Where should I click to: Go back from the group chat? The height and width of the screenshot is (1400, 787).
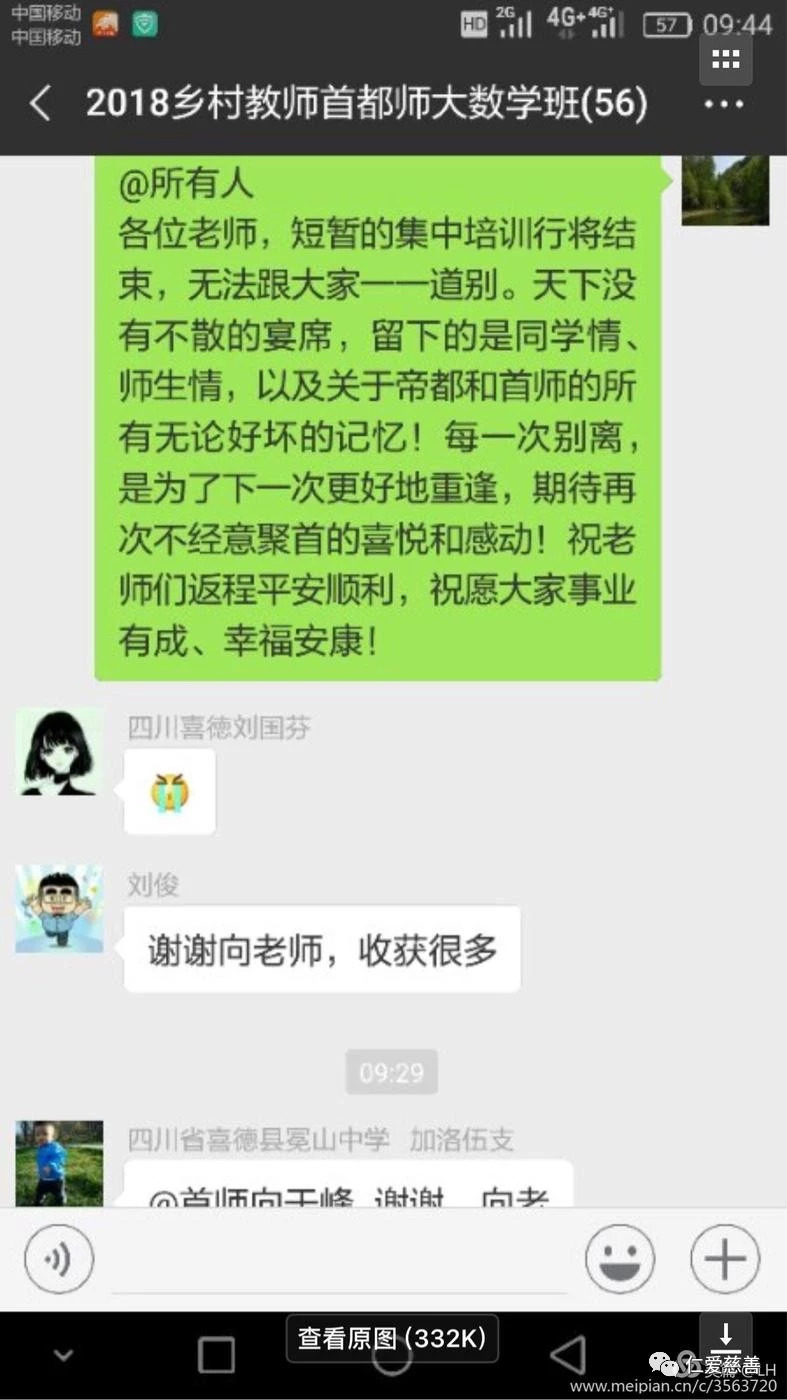click(40, 104)
